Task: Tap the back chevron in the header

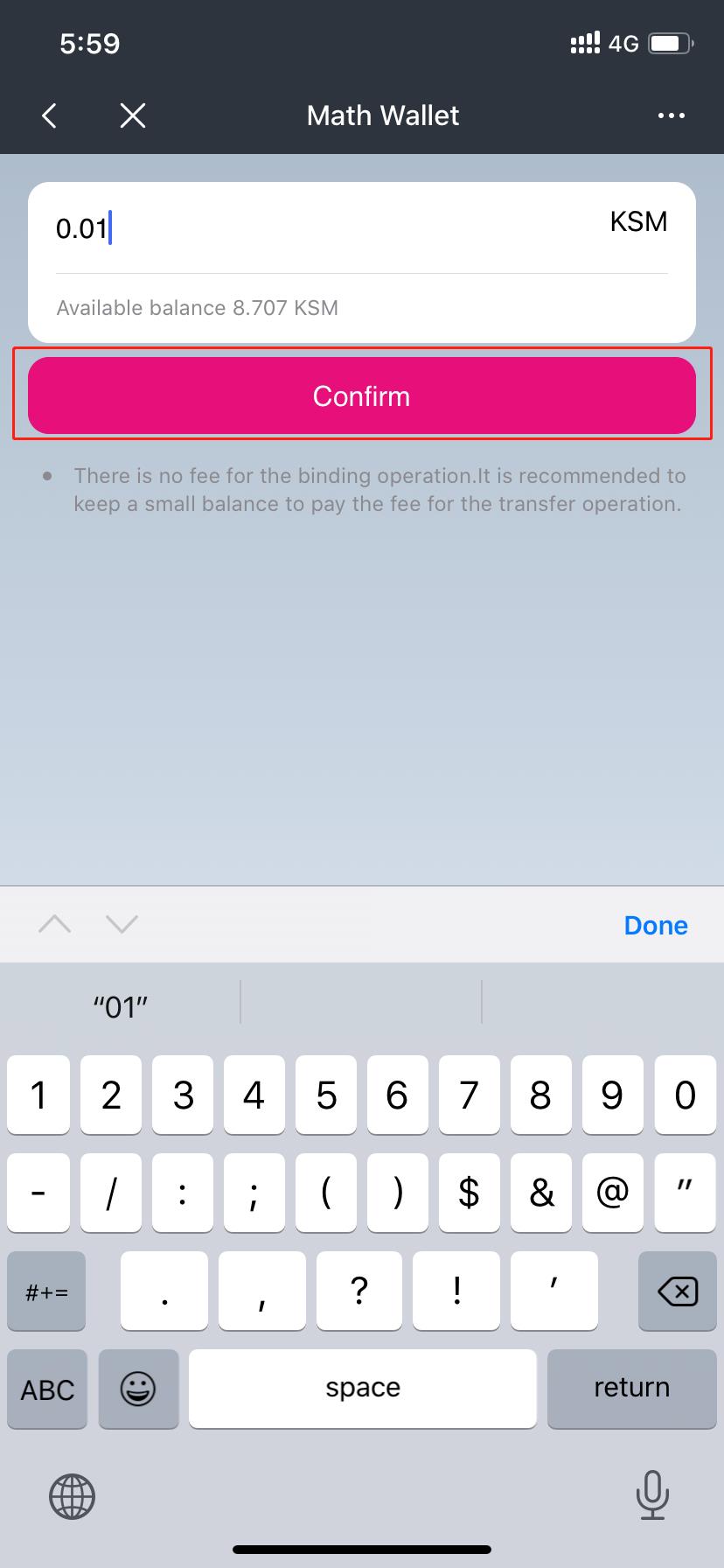Action: 50,115
